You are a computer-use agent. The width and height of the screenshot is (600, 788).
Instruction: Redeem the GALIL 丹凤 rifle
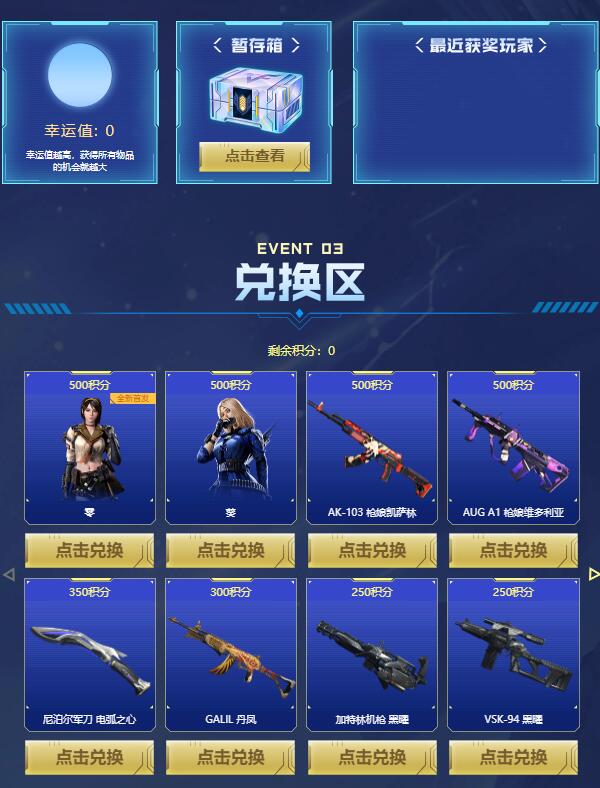231,757
